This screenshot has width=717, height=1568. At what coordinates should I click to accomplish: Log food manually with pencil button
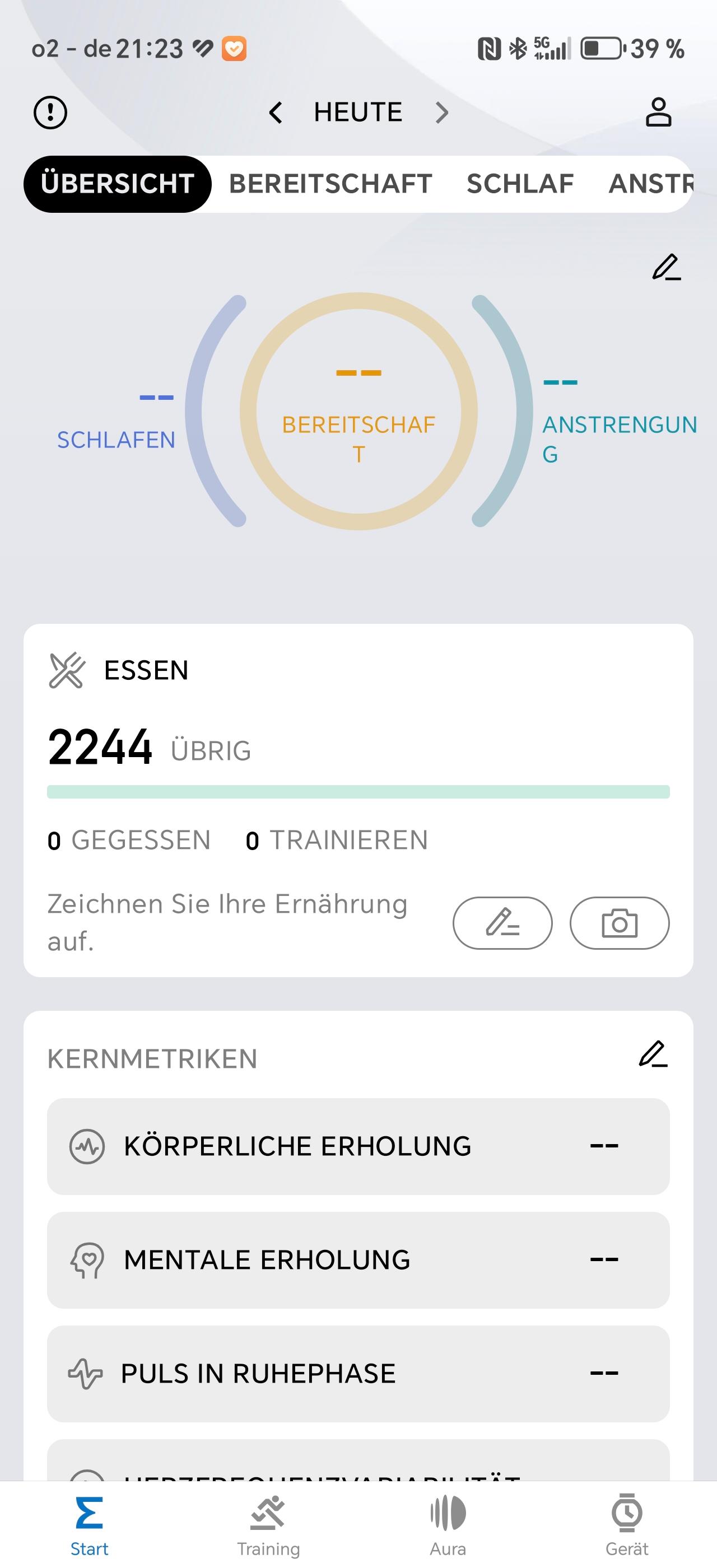click(x=503, y=923)
